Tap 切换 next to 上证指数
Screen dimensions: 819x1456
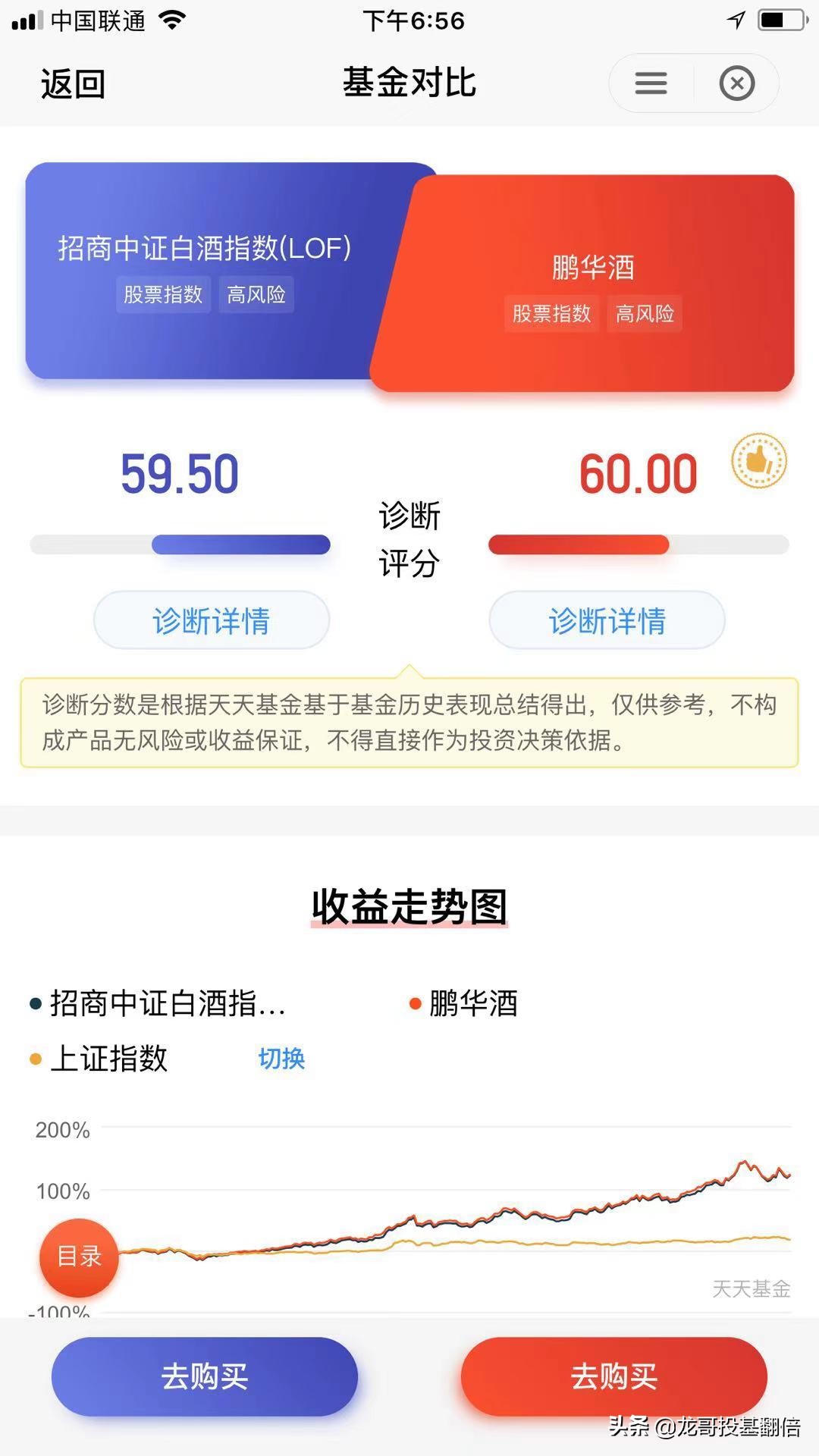click(x=281, y=1058)
